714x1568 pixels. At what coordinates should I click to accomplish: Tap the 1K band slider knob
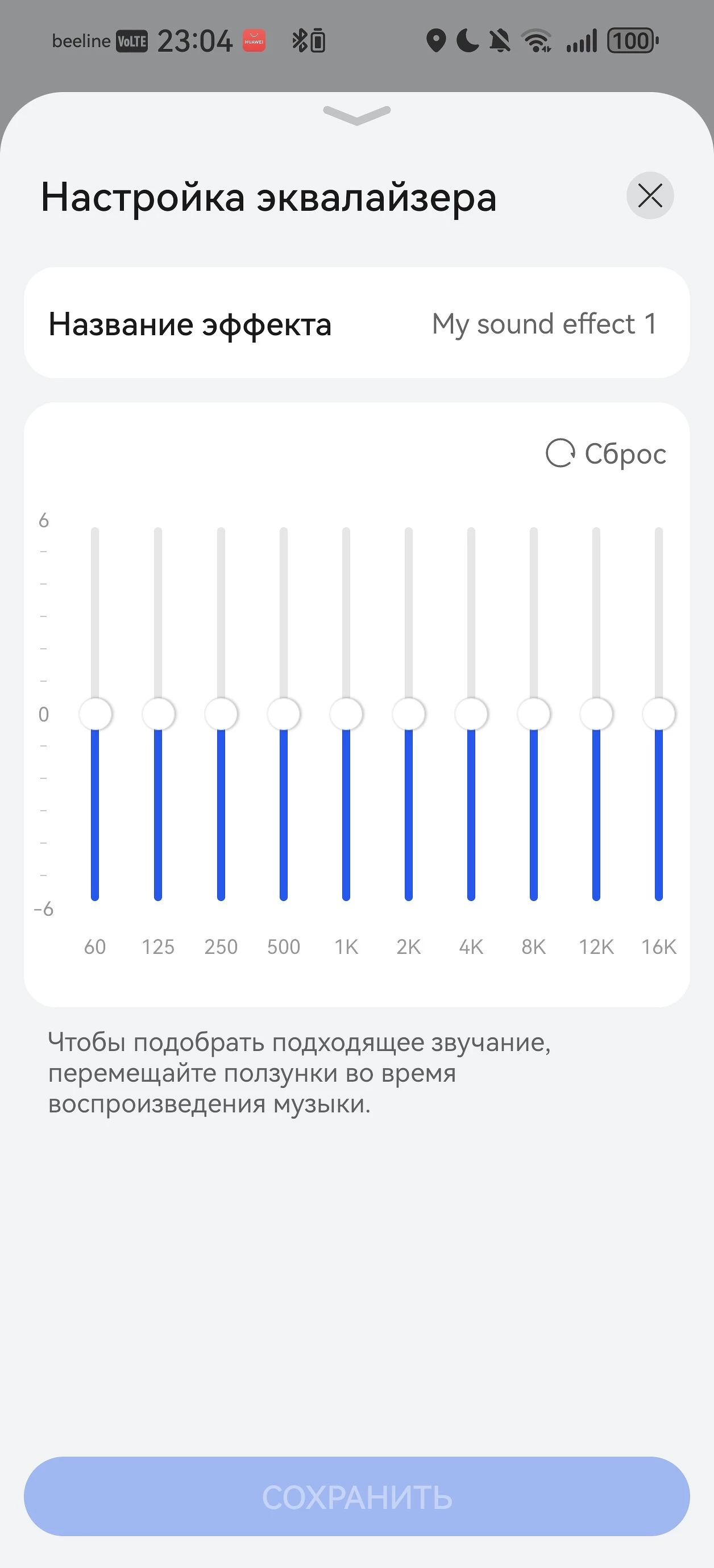point(346,714)
